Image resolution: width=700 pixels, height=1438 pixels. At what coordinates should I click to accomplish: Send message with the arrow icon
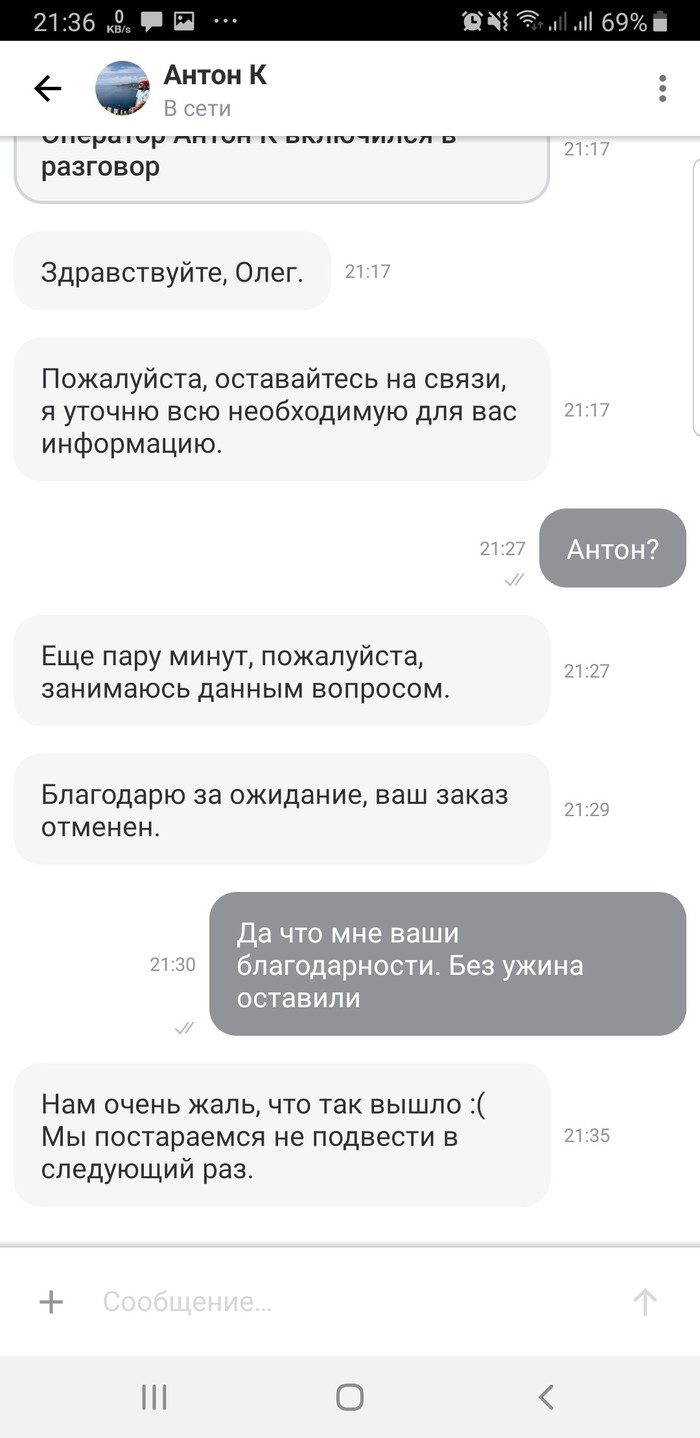[x=645, y=1301]
